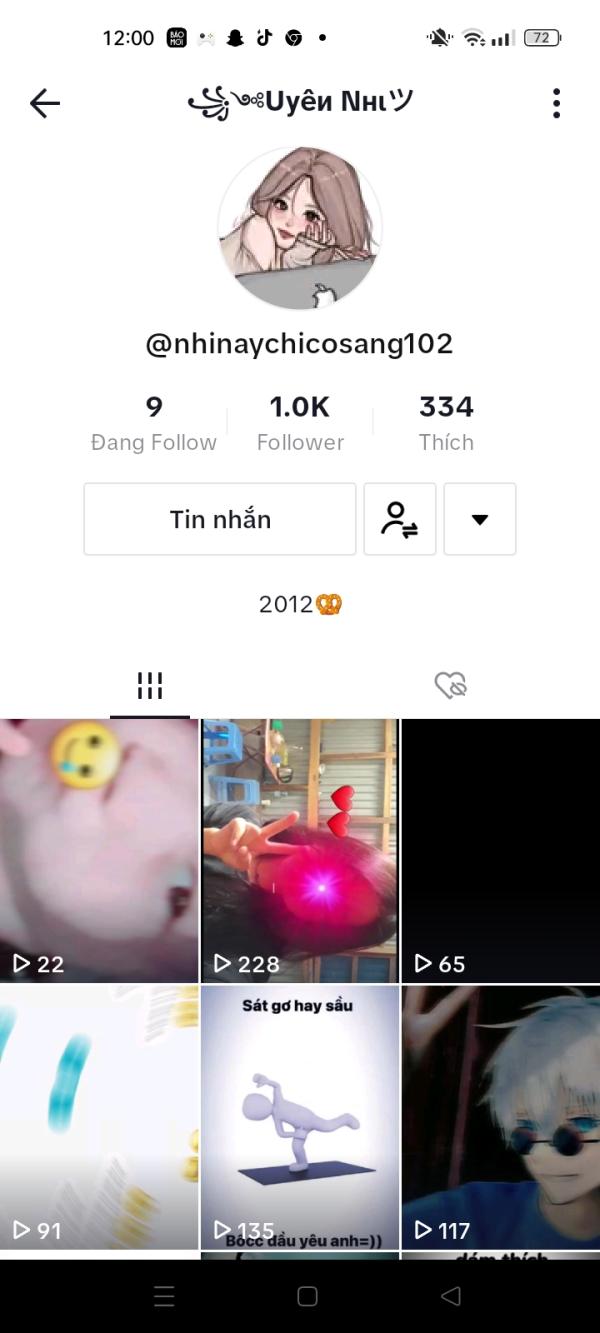
Task: Switch to the videos grid tab
Action: [150, 686]
